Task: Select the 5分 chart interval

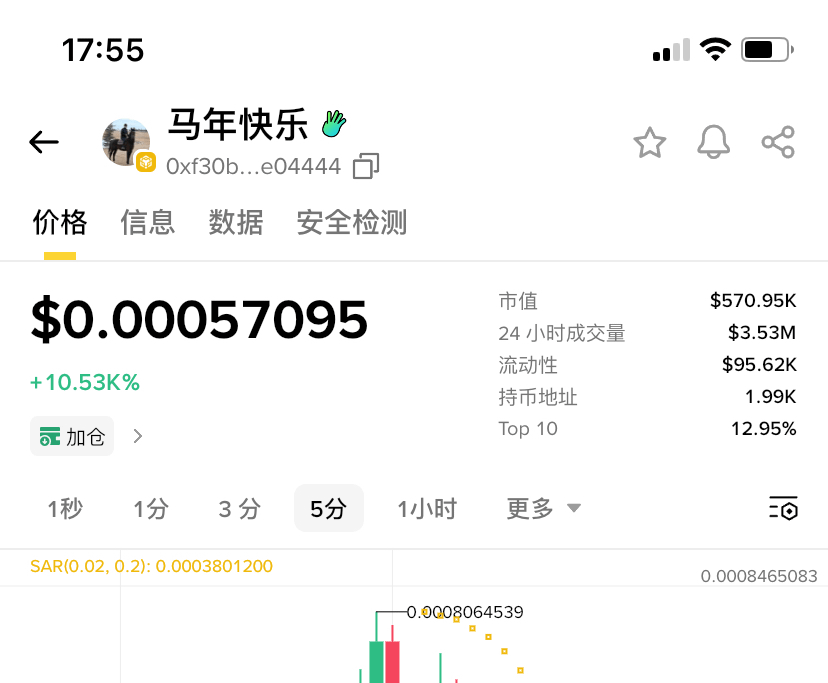Action: pyautogui.click(x=328, y=509)
